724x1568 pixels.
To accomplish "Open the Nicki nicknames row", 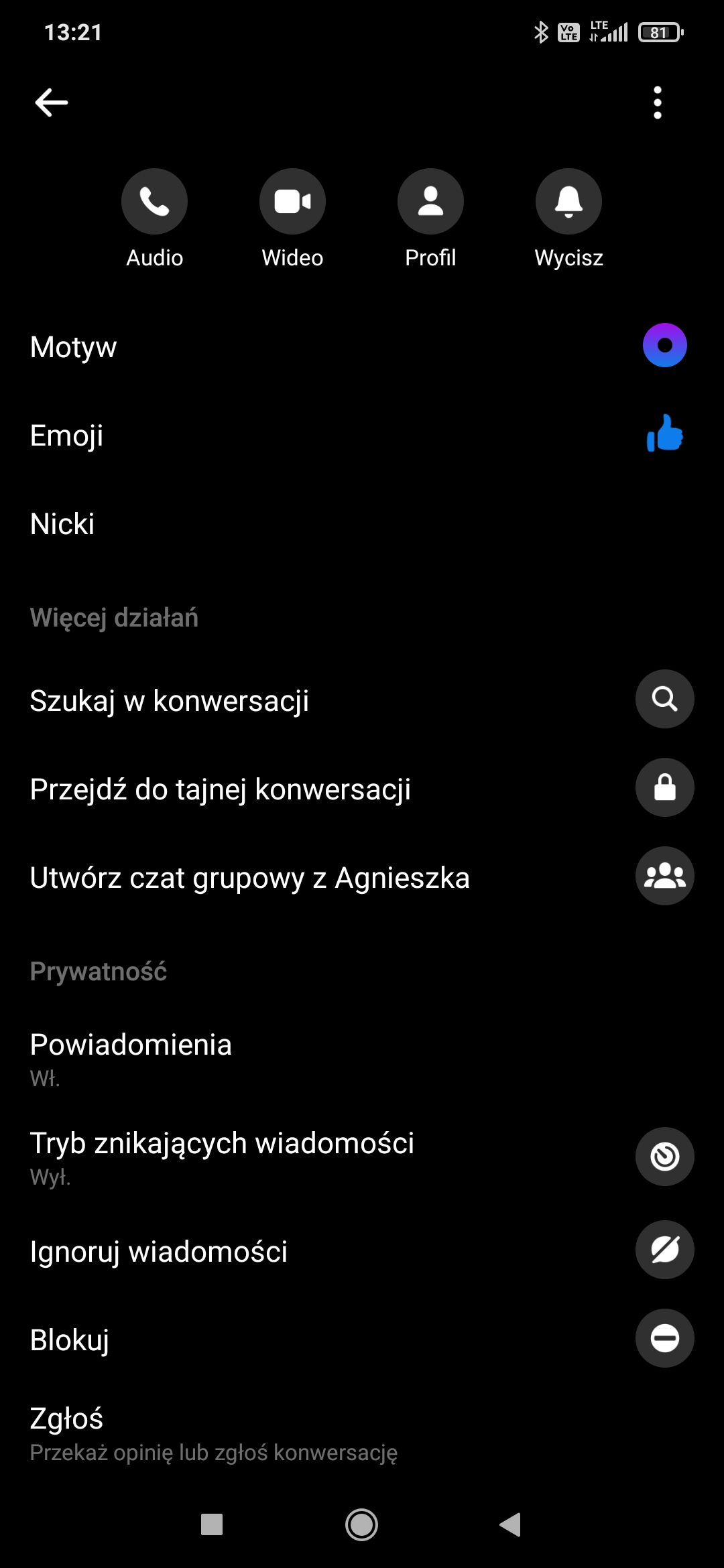I will [x=362, y=523].
